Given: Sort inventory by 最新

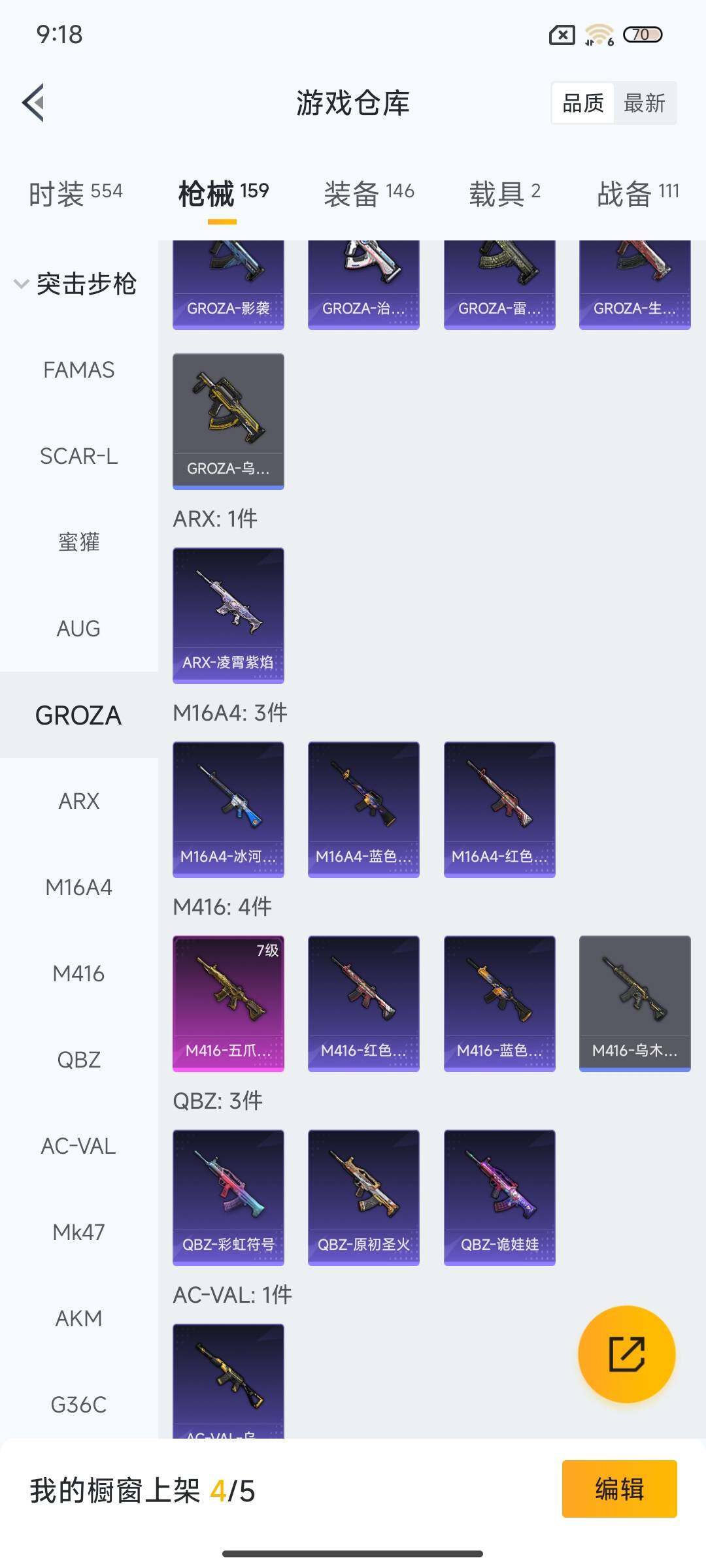Looking at the screenshot, I should pos(644,103).
